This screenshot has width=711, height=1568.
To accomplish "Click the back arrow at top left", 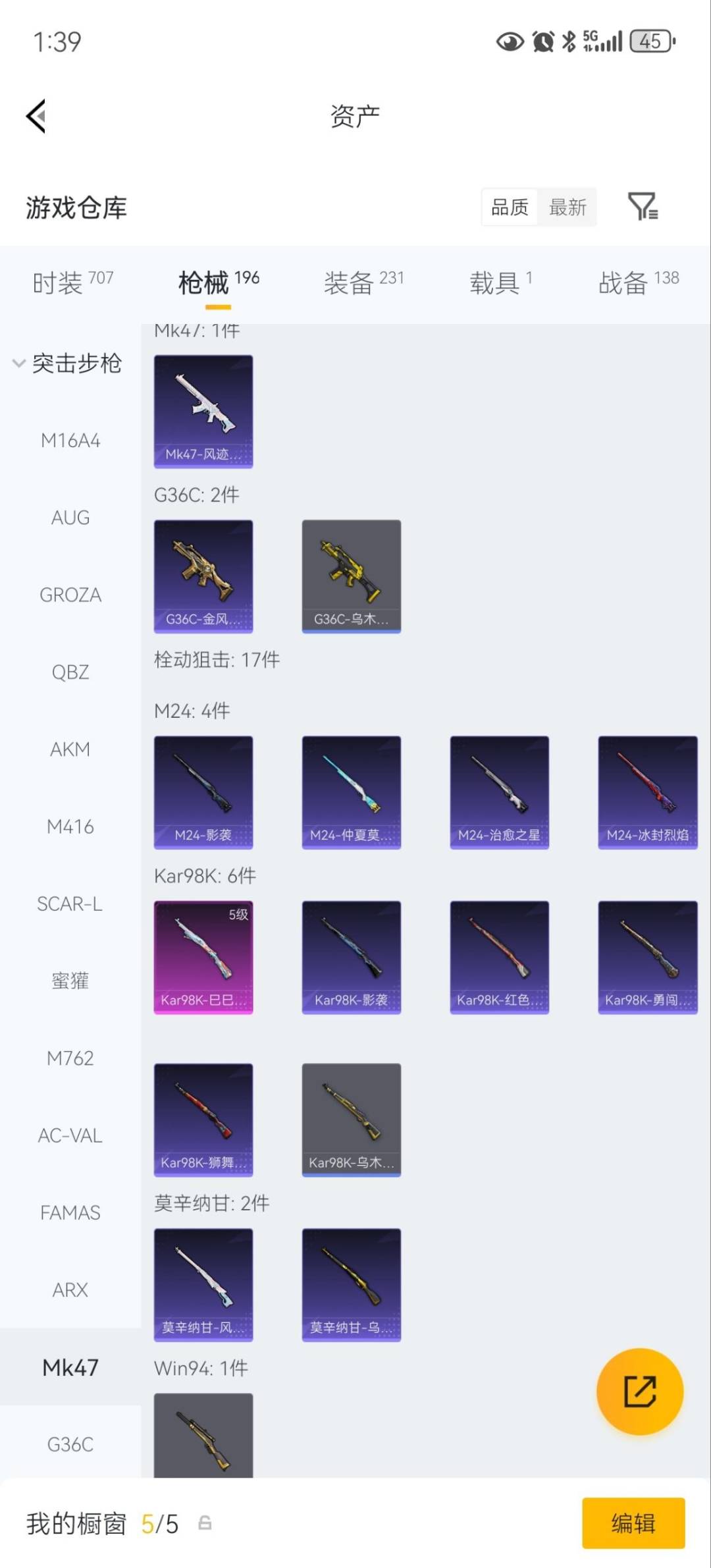I will (x=36, y=115).
